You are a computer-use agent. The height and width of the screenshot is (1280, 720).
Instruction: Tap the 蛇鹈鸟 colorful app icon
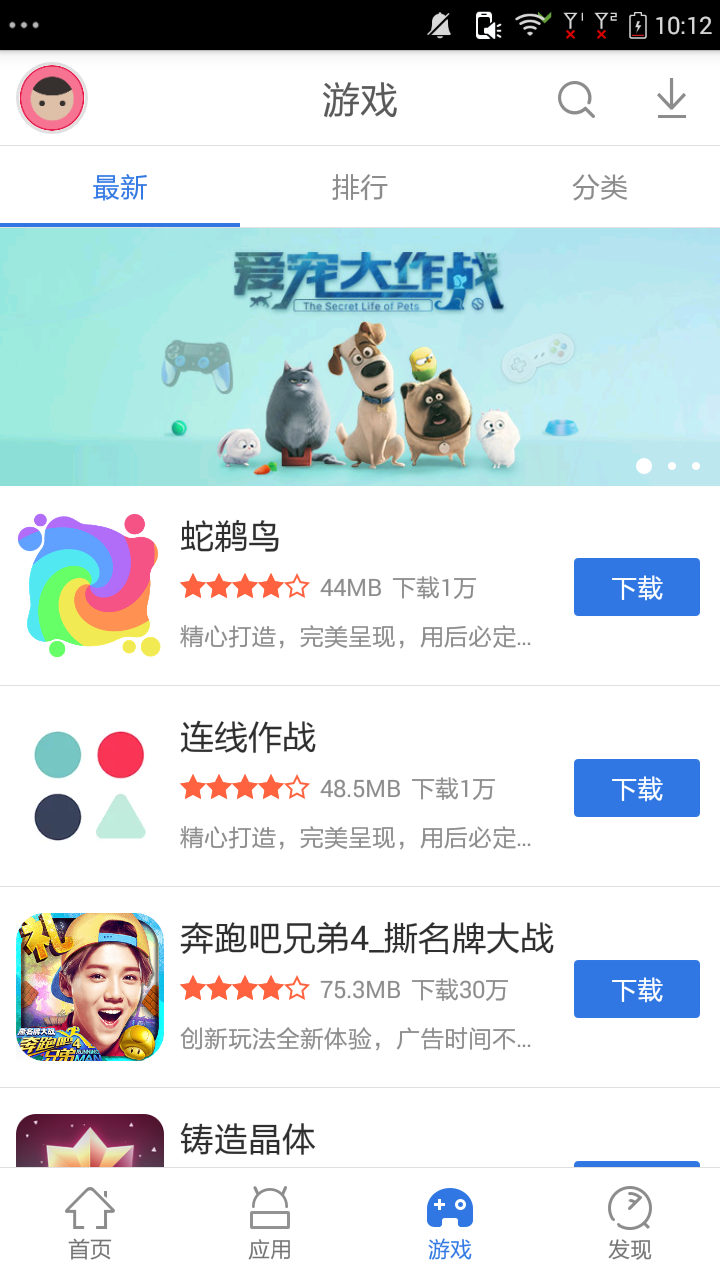point(90,585)
